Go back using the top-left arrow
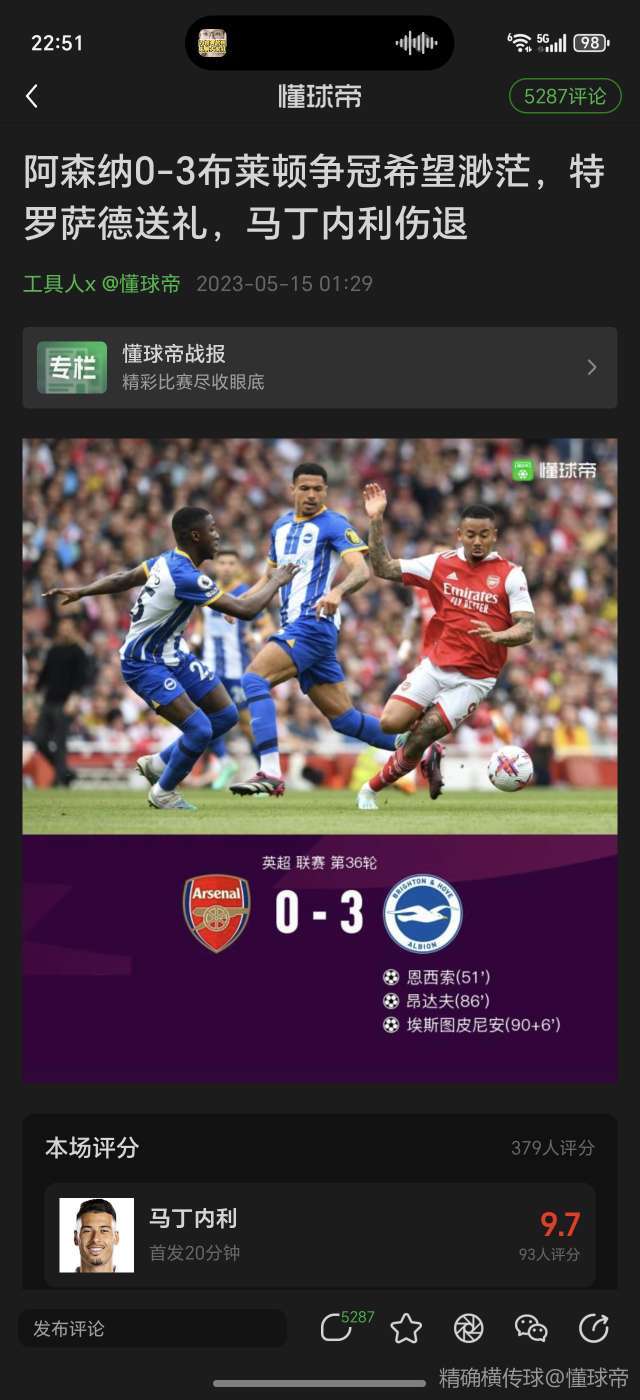The image size is (640, 1400). click(x=32, y=96)
